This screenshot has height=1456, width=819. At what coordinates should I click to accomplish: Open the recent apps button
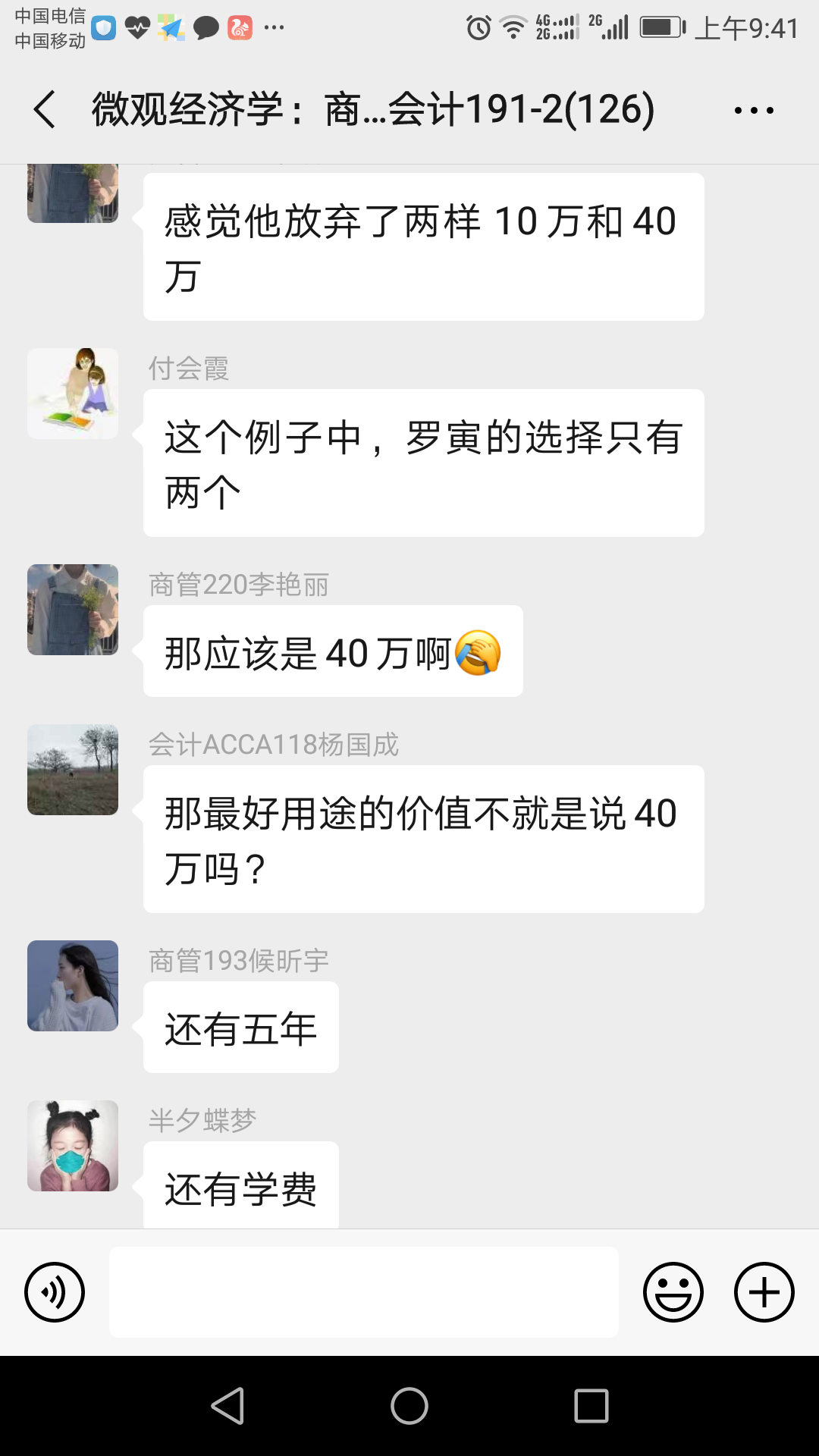coord(591,1406)
